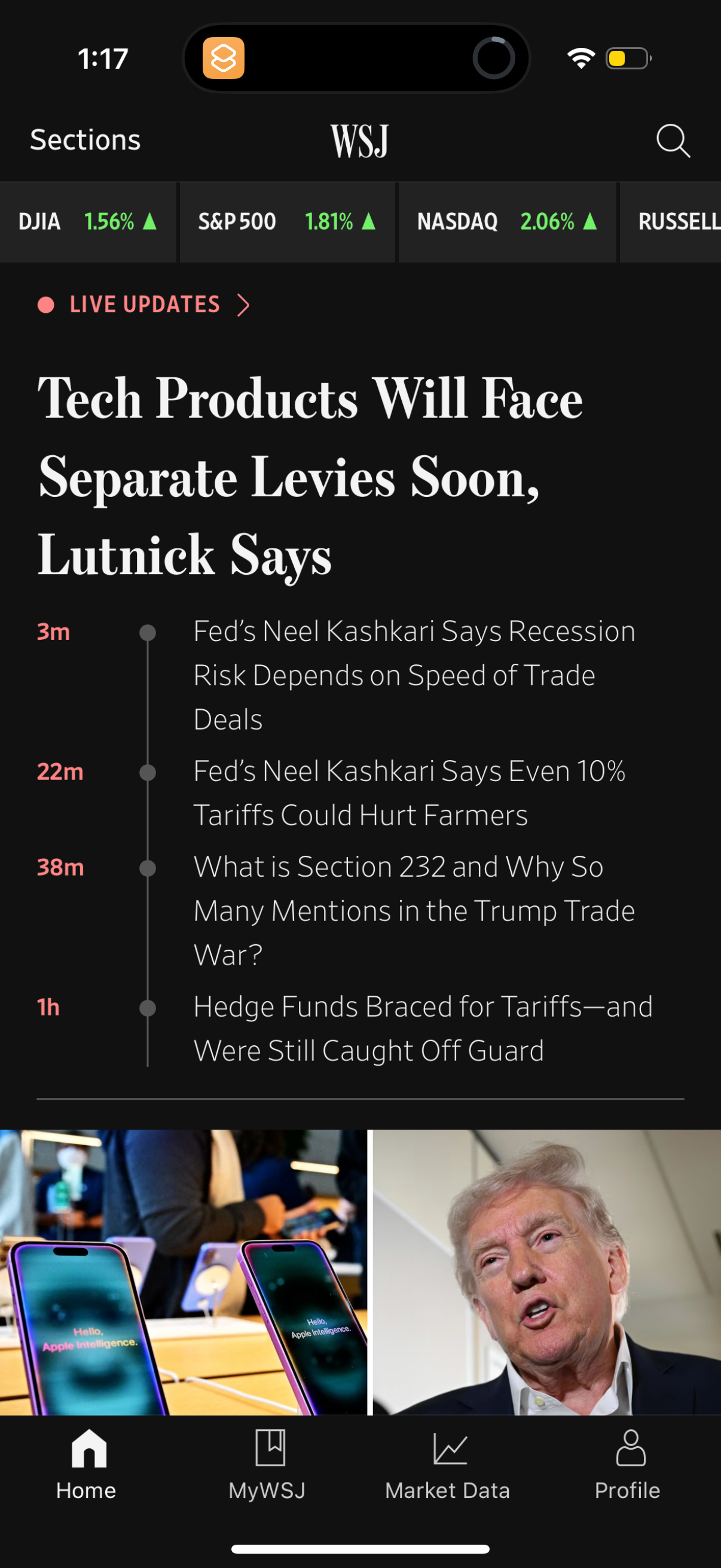Image resolution: width=721 pixels, height=1568 pixels.
Task: Tap the red Live Updates dot indicator
Action: tap(45, 305)
